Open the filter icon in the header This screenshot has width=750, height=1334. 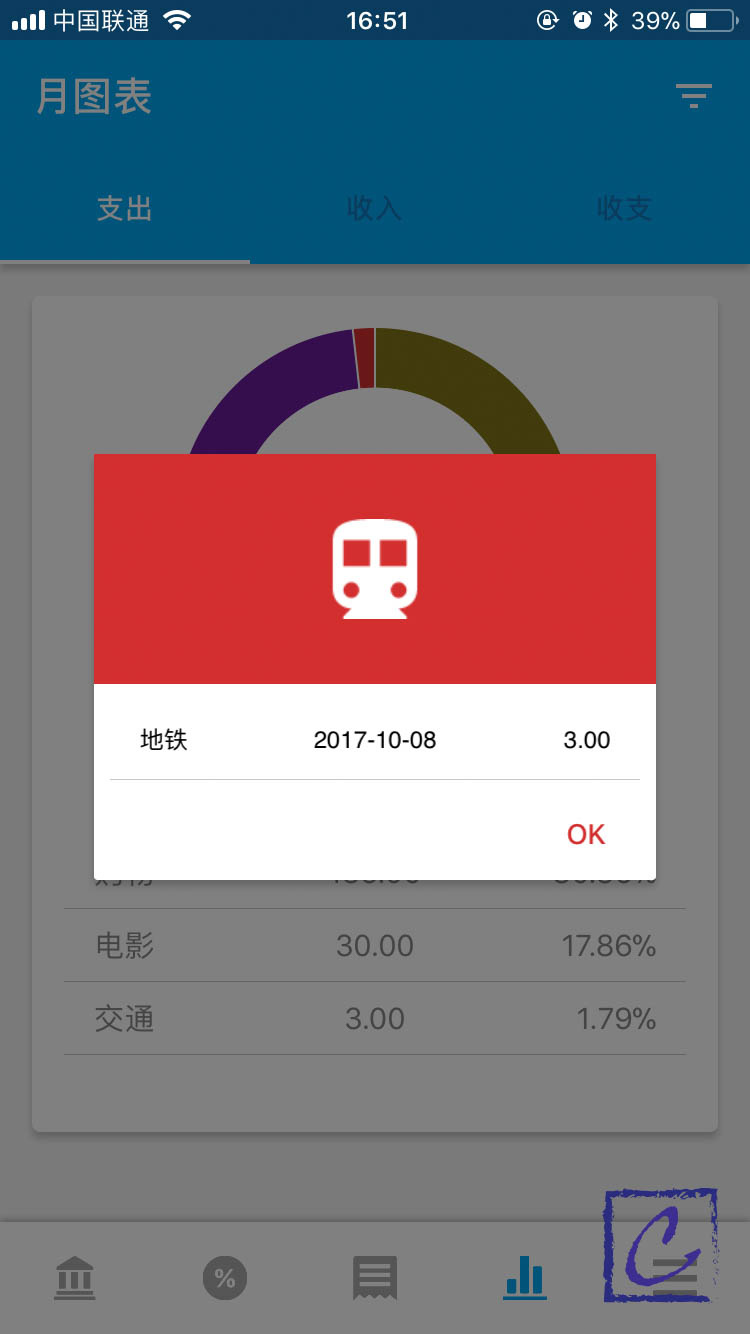point(693,96)
